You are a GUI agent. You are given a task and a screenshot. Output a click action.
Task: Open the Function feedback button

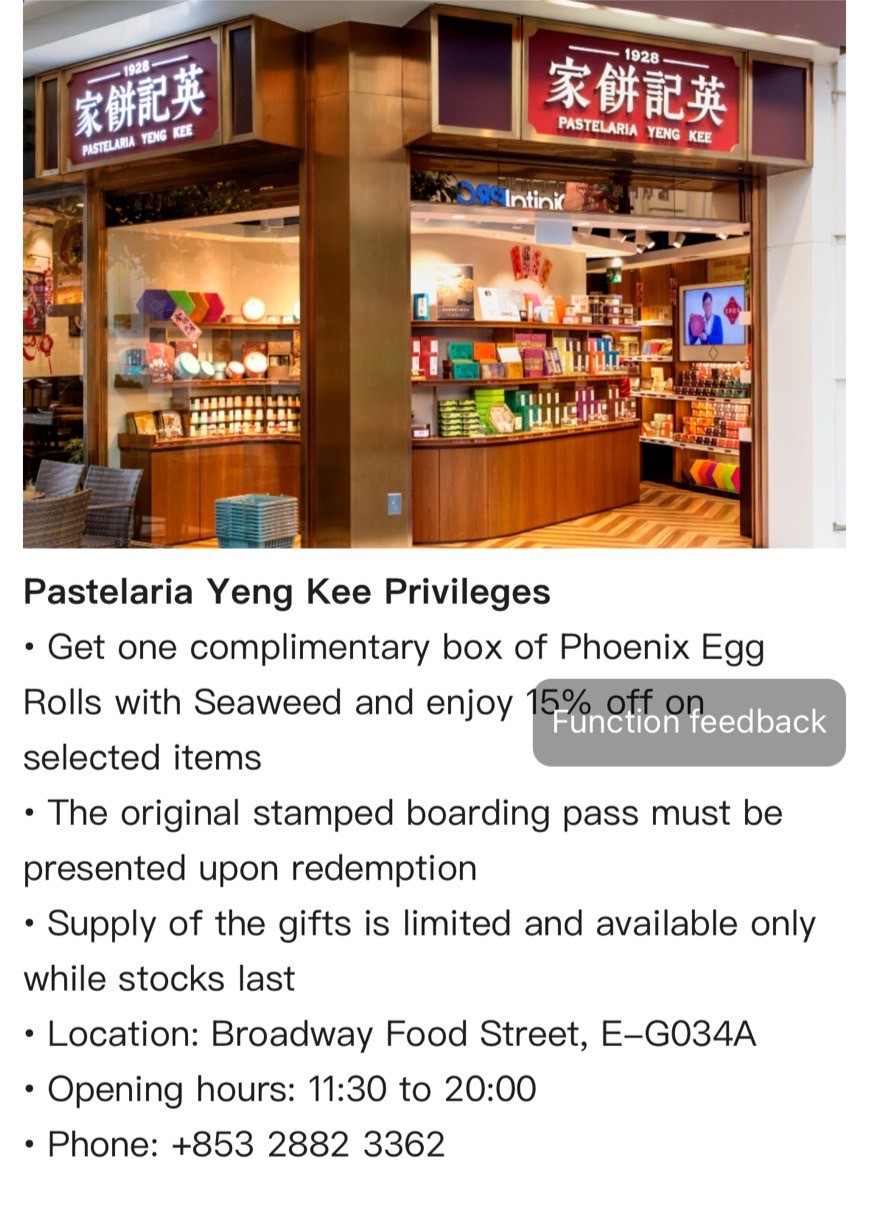pyautogui.click(x=689, y=722)
